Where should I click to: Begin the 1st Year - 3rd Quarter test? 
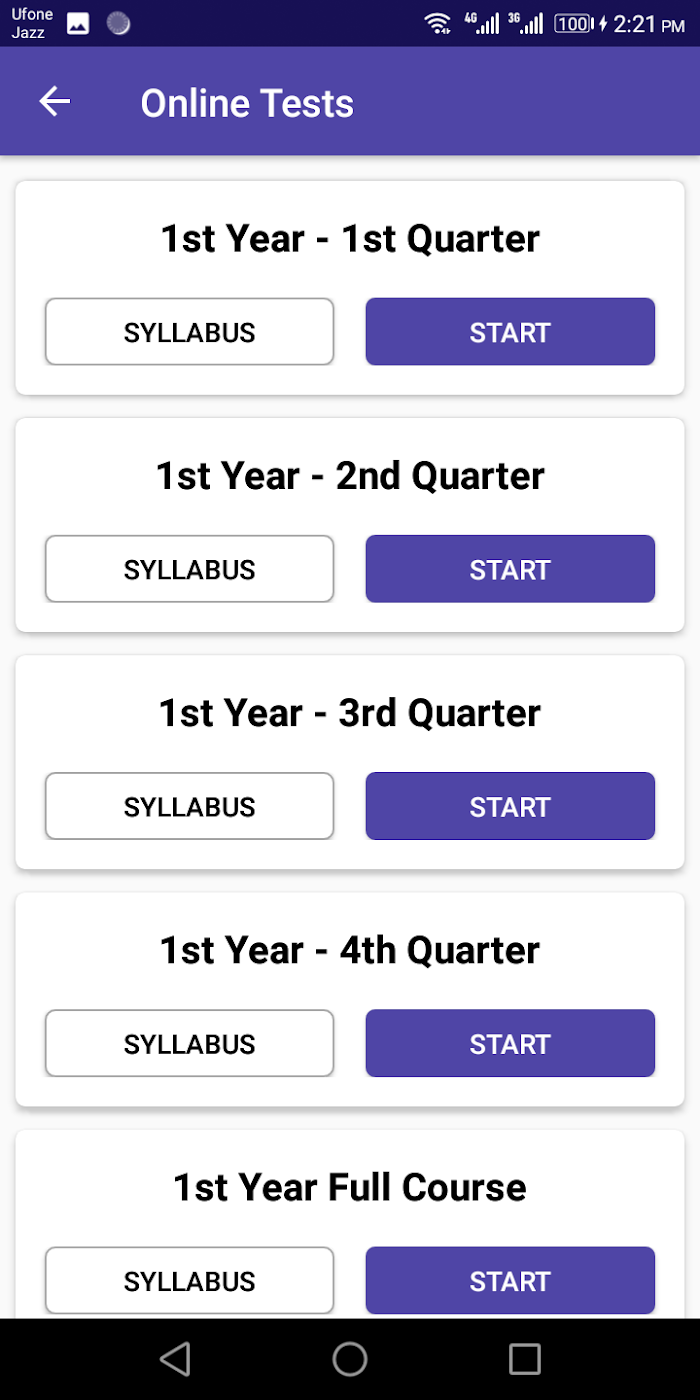coord(510,806)
